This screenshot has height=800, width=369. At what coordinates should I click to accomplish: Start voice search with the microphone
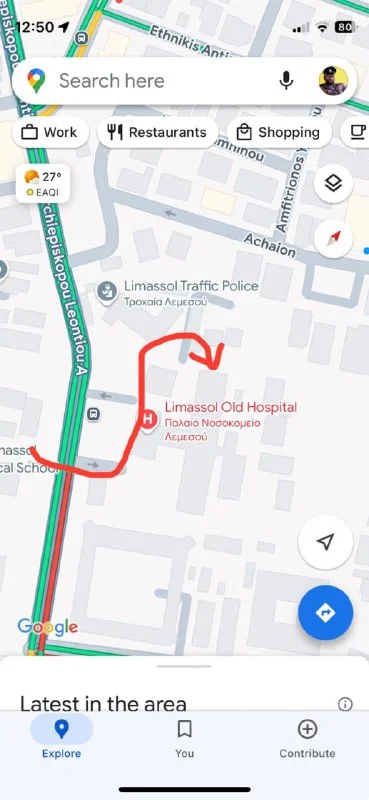click(x=287, y=81)
